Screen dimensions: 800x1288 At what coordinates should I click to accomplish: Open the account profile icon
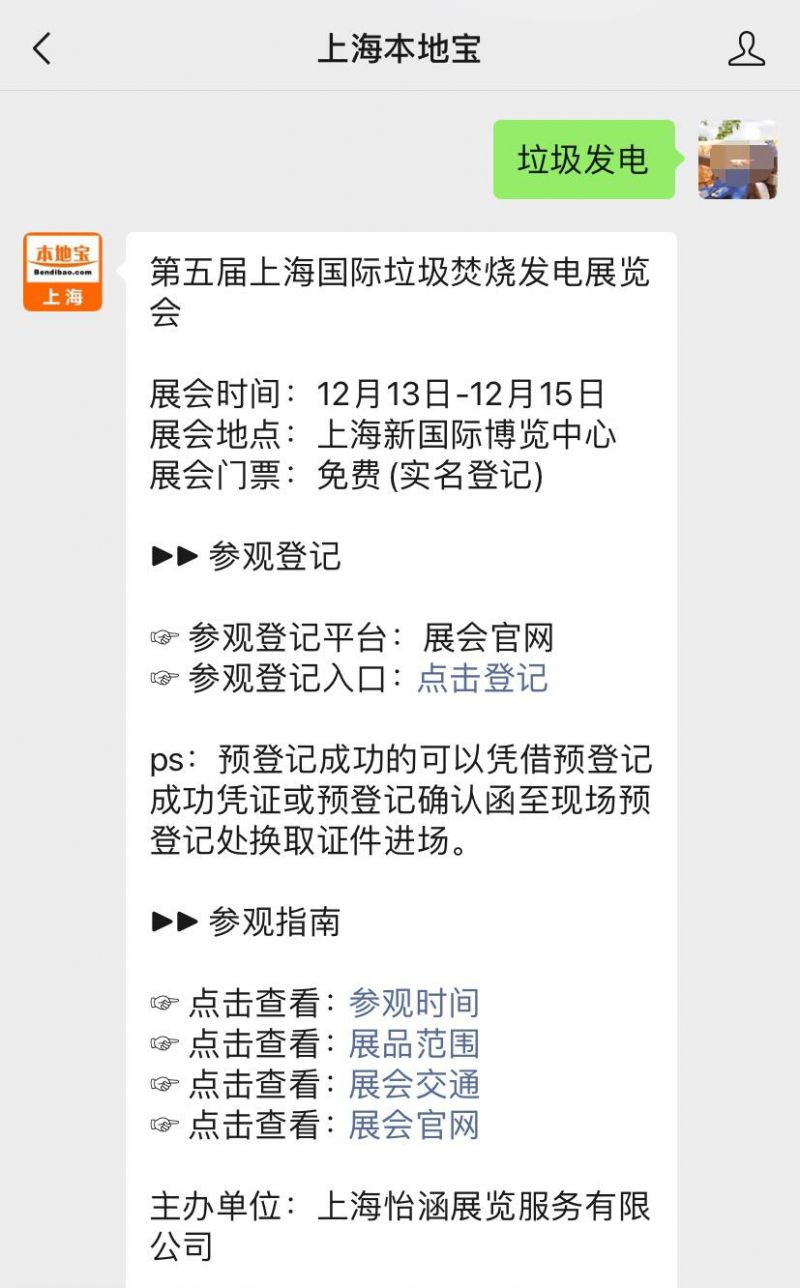pos(746,48)
